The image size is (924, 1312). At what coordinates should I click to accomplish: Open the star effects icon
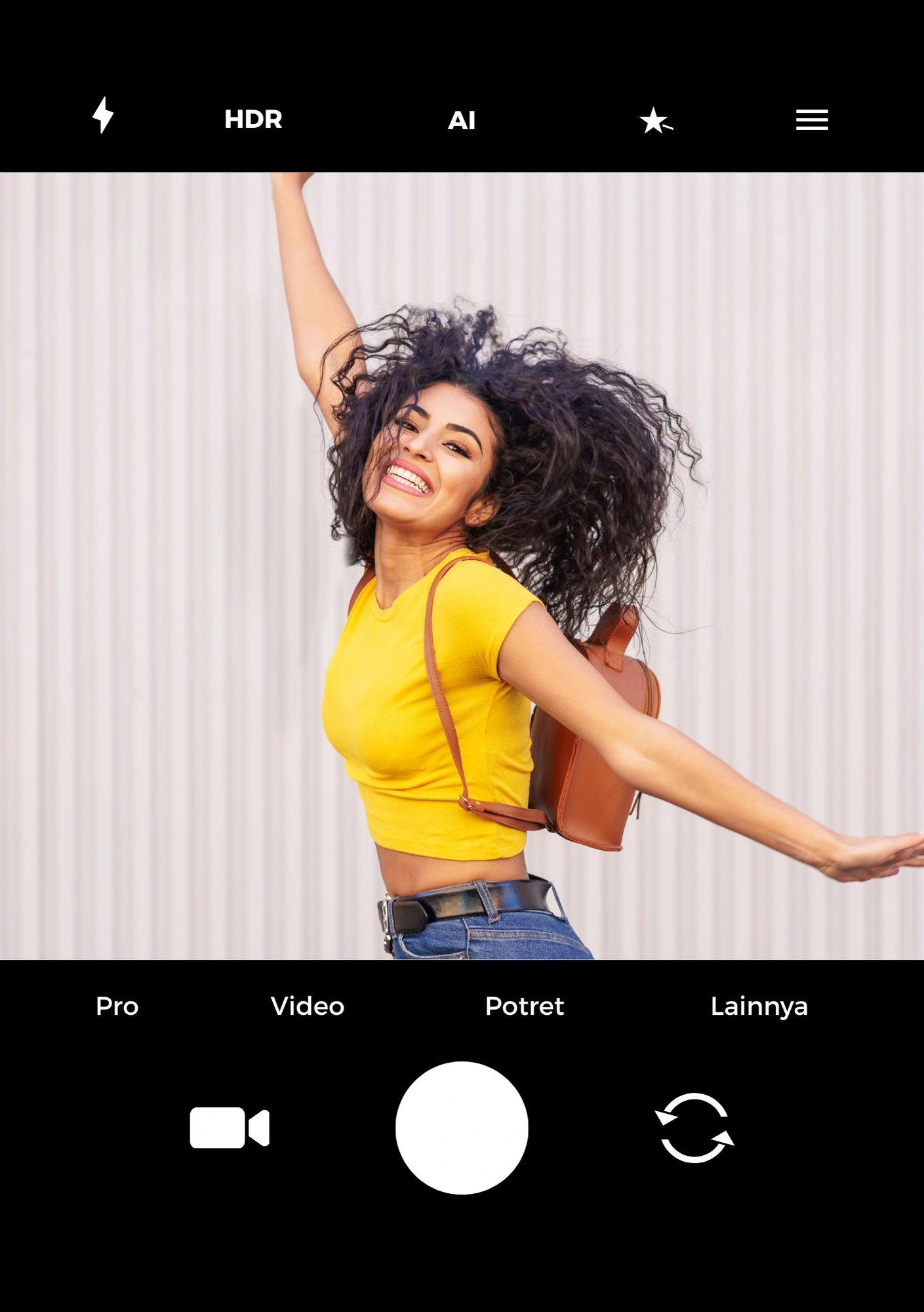(655, 121)
